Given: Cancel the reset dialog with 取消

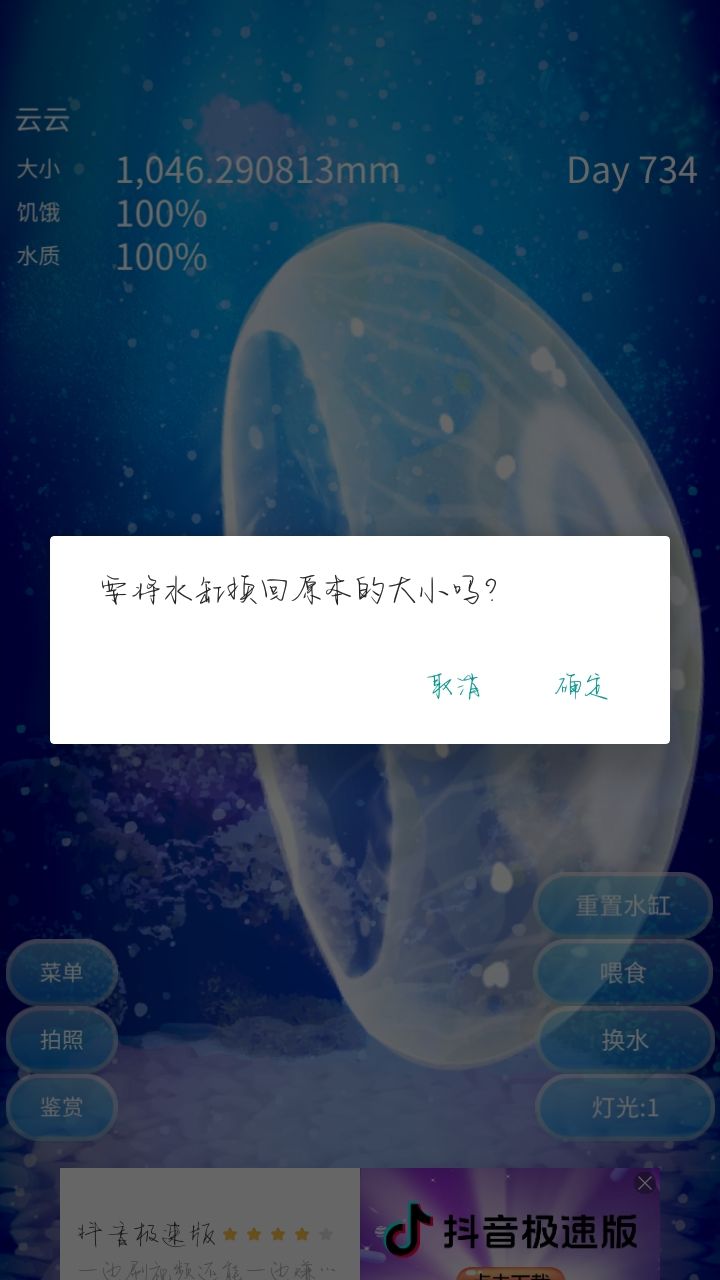Looking at the screenshot, I should click(456, 688).
